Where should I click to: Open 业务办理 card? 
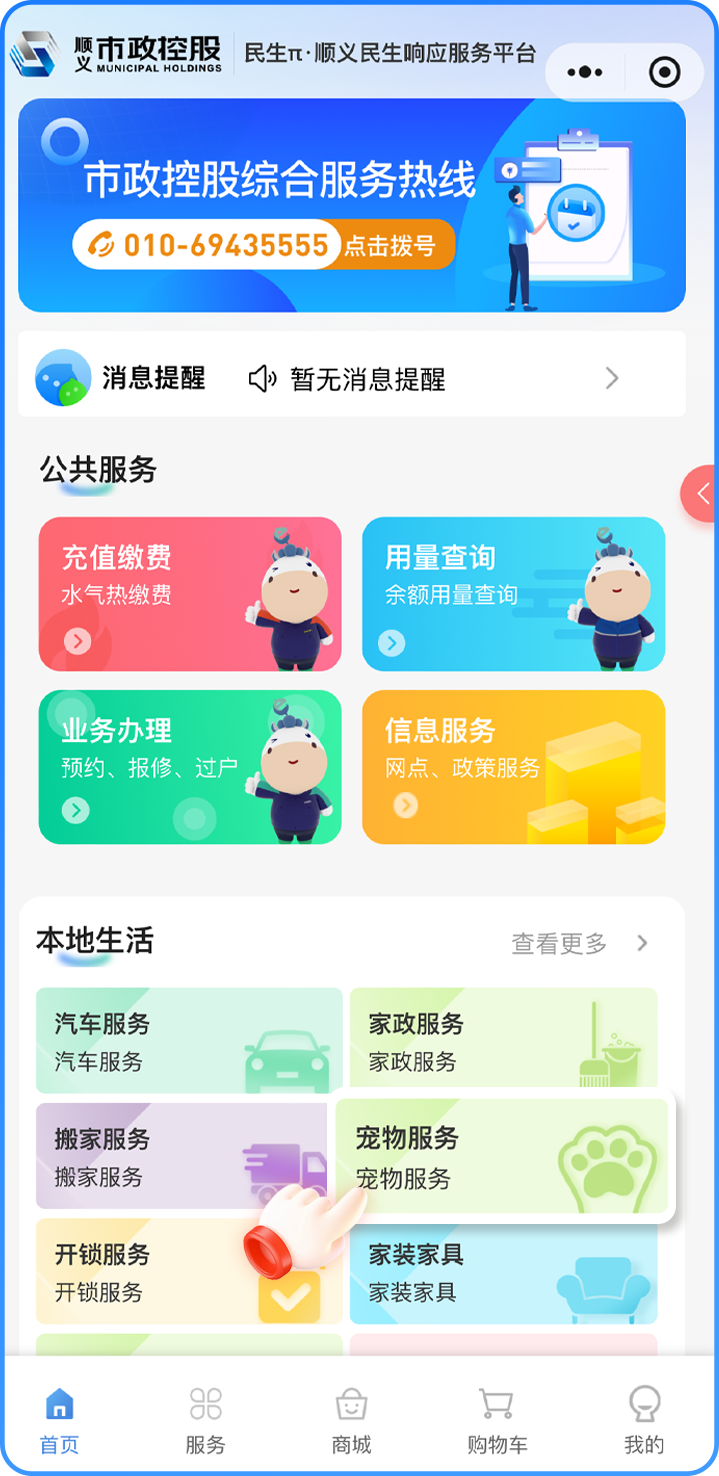coord(190,767)
